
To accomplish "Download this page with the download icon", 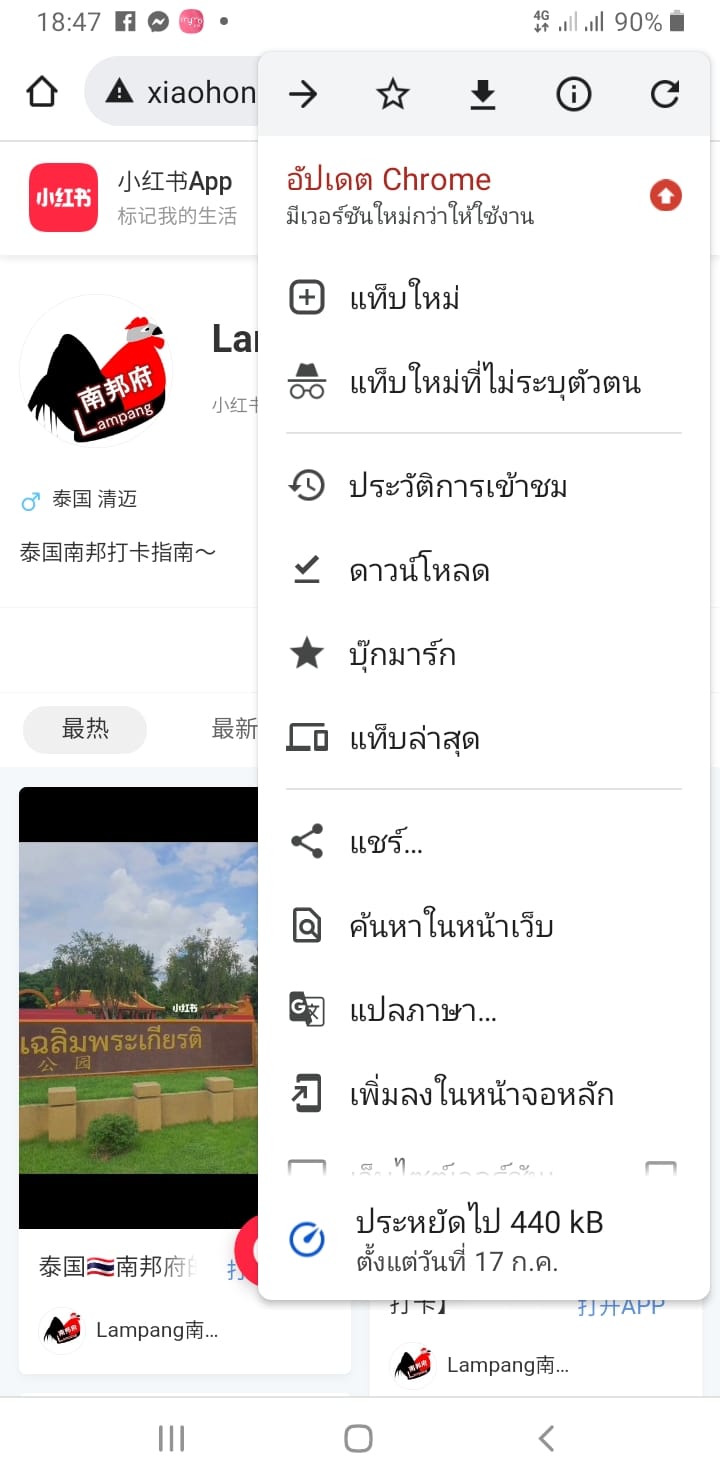I will pyautogui.click(x=483, y=94).
